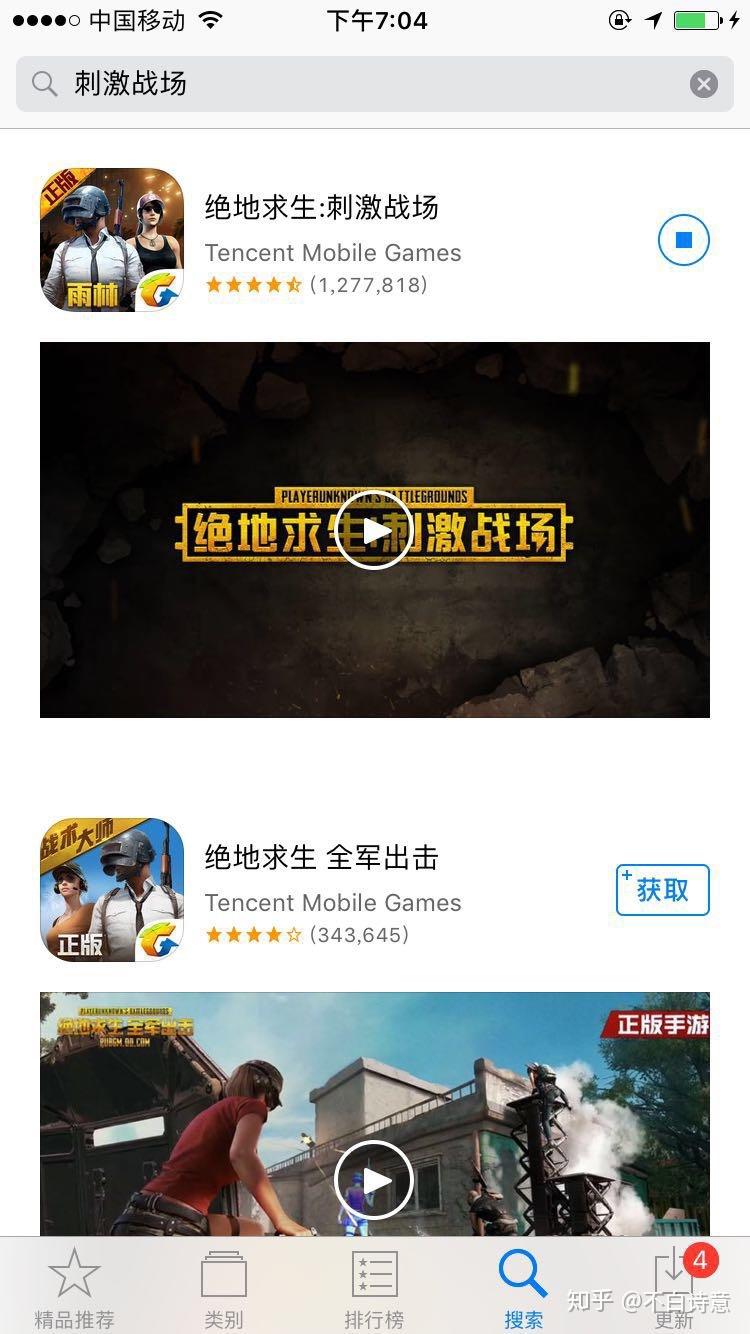This screenshot has width=750, height=1334.
Task: Tap the search field showing 刺激战场
Action: coord(360,84)
